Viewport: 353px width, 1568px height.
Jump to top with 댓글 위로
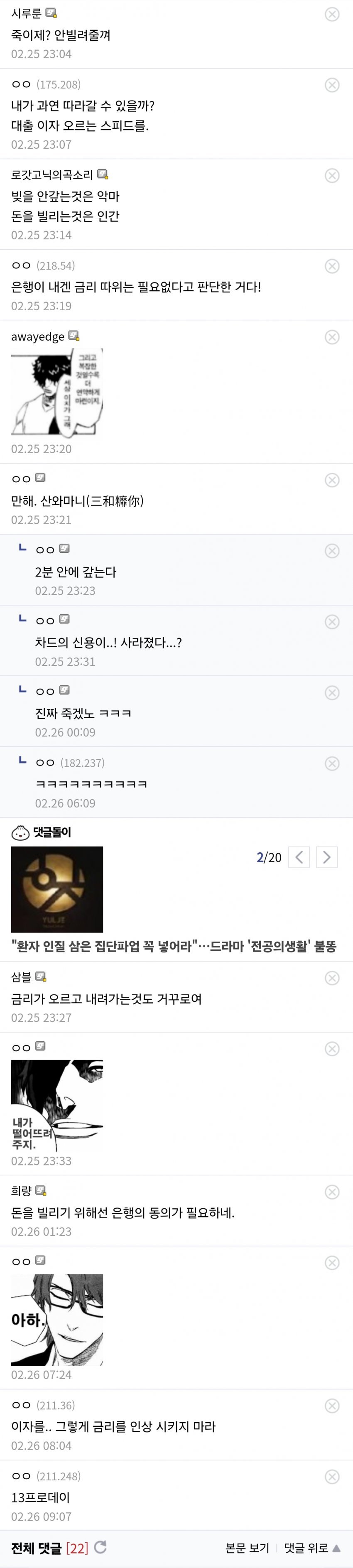point(311,1547)
